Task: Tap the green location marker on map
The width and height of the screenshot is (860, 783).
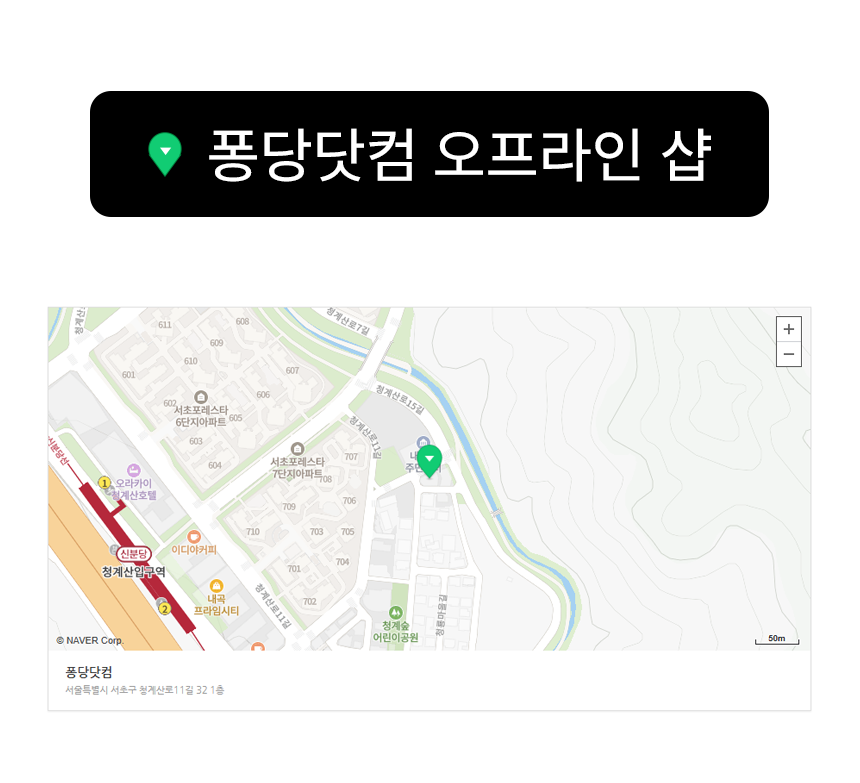Action: pyautogui.click(x=429, y=460)
